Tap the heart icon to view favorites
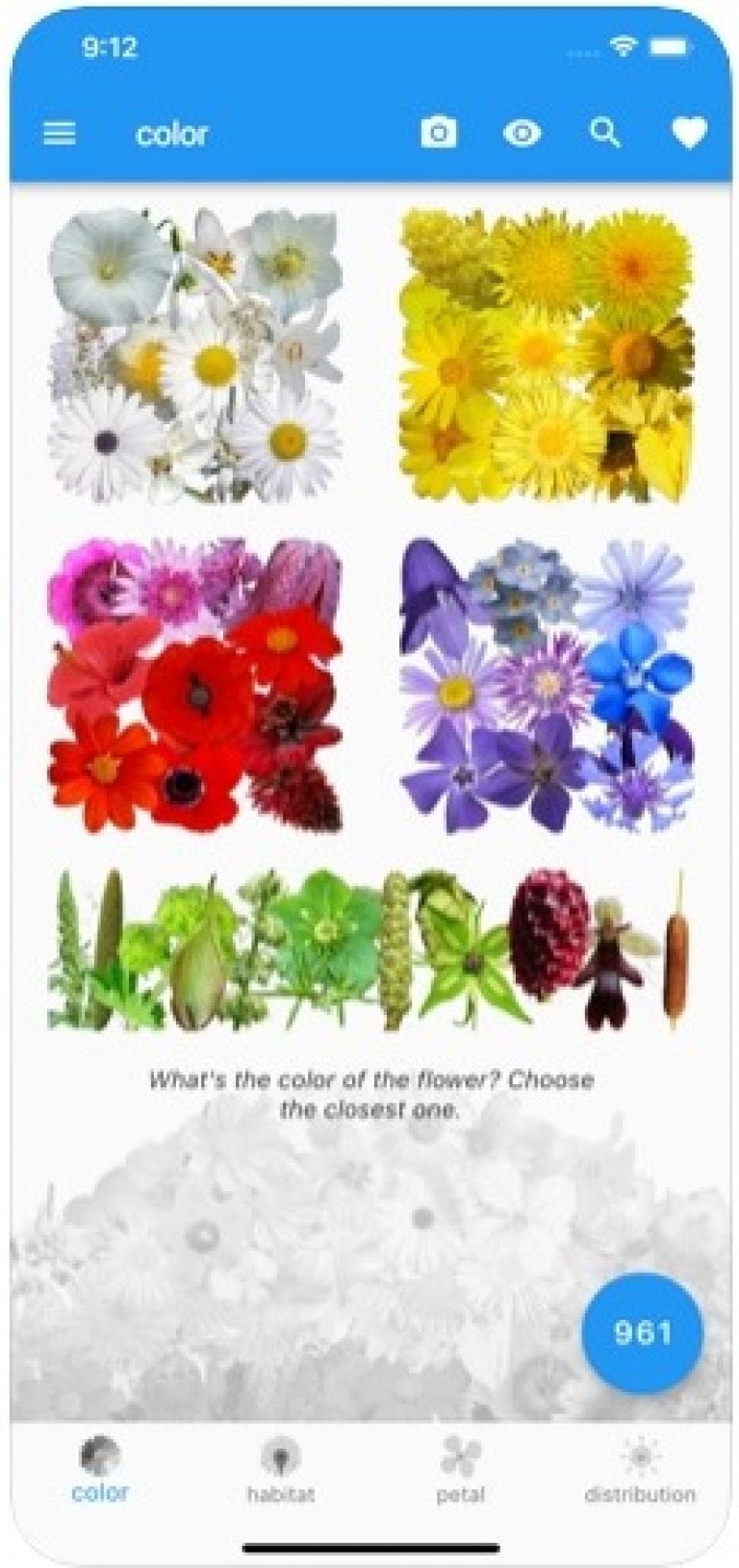 click(x=689, y=134)
